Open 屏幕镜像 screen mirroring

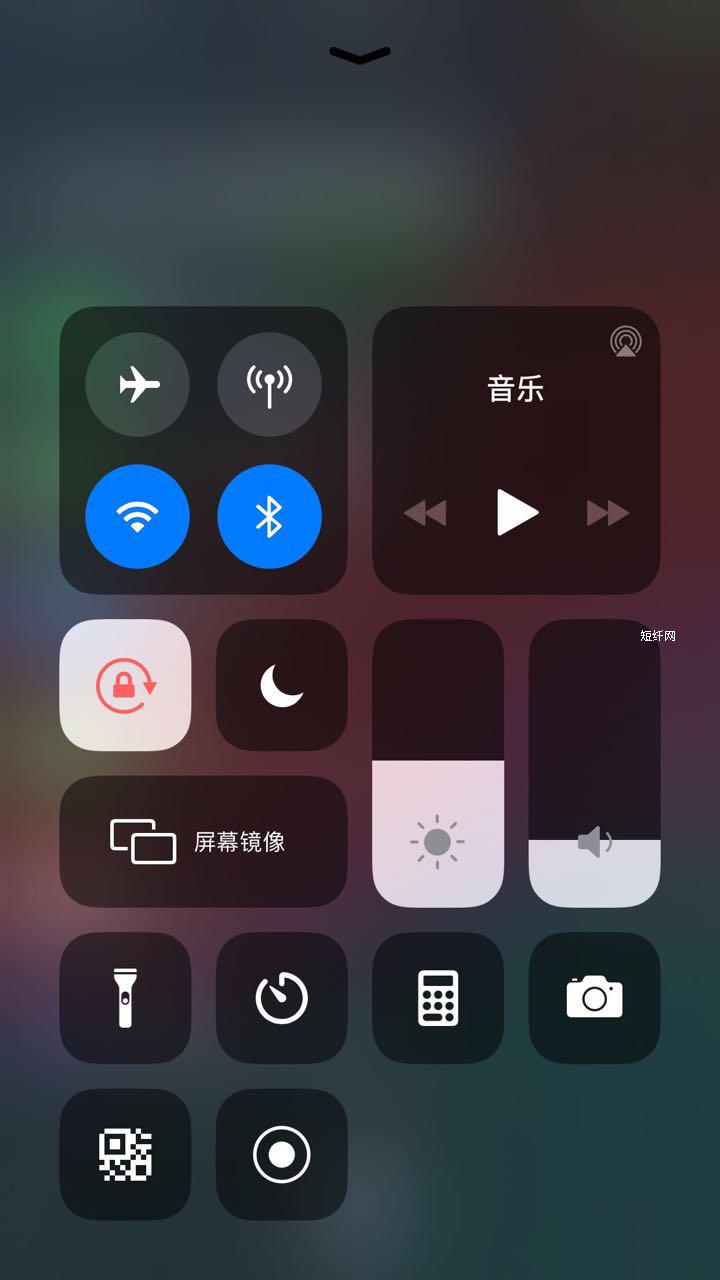click(x=203, y=841)
